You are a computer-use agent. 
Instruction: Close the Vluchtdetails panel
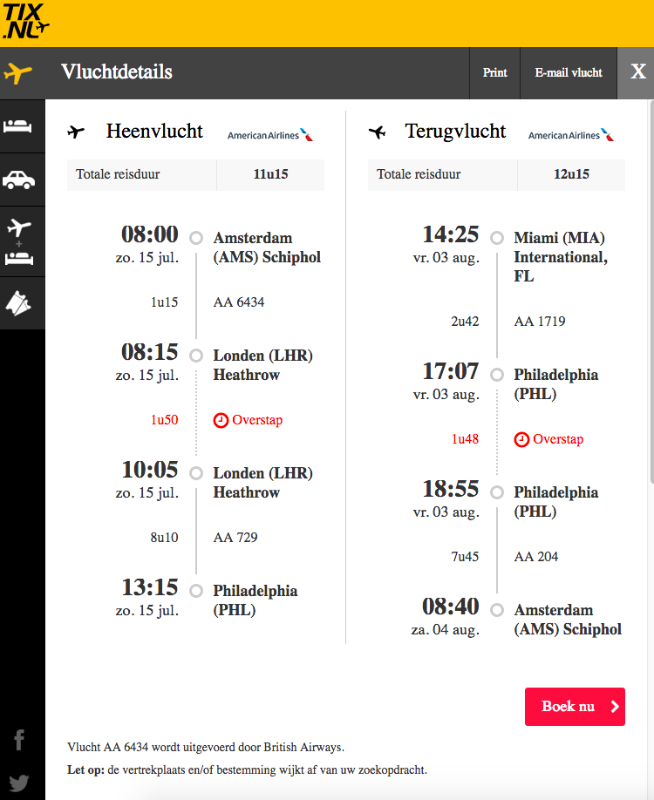pyautogui.click(x=637, y=72)
